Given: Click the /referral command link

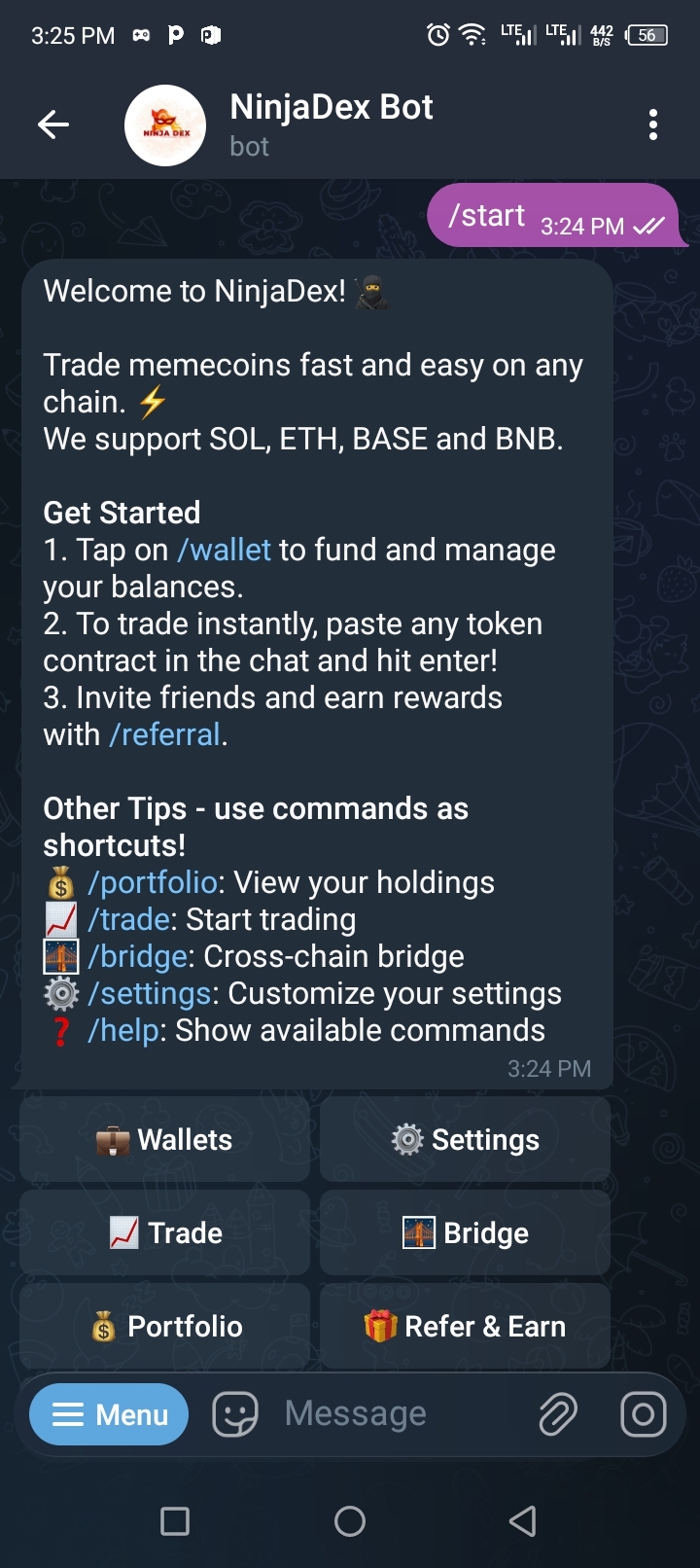Looking at the screenshot, I should click(x=164, y=734).
